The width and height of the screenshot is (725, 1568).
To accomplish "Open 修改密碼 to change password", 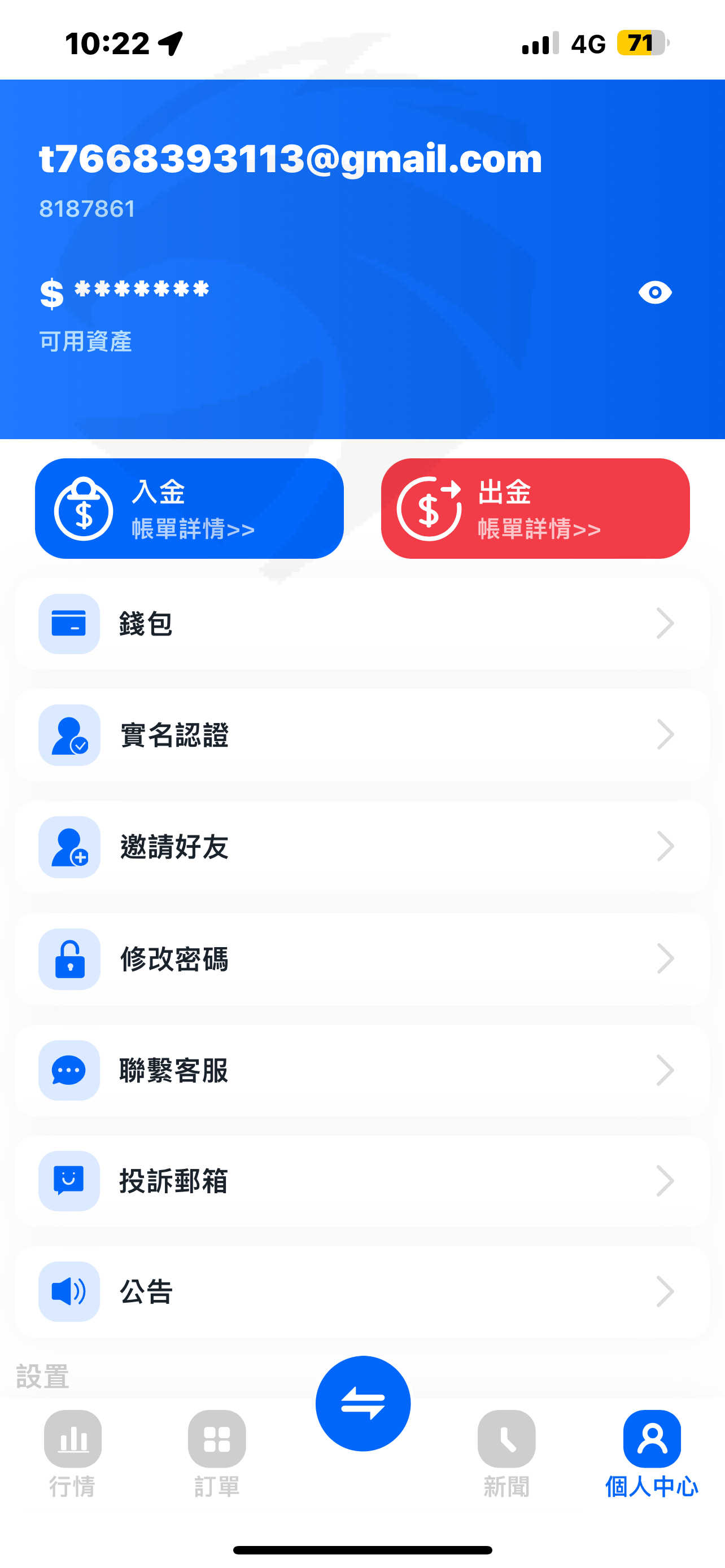I will pos(362,959).
